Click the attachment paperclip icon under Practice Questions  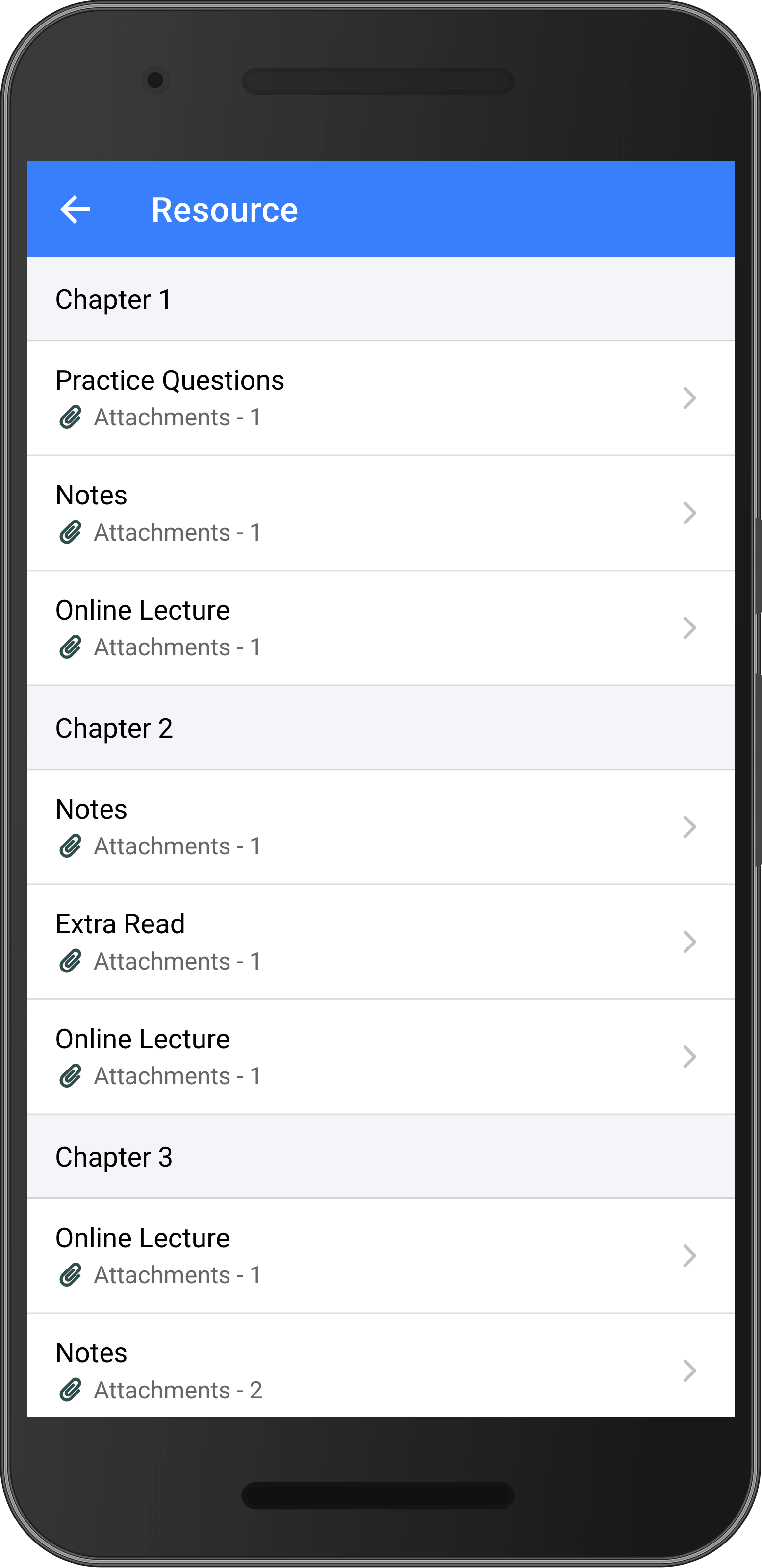pyautogui.click(x=71, y=417)
